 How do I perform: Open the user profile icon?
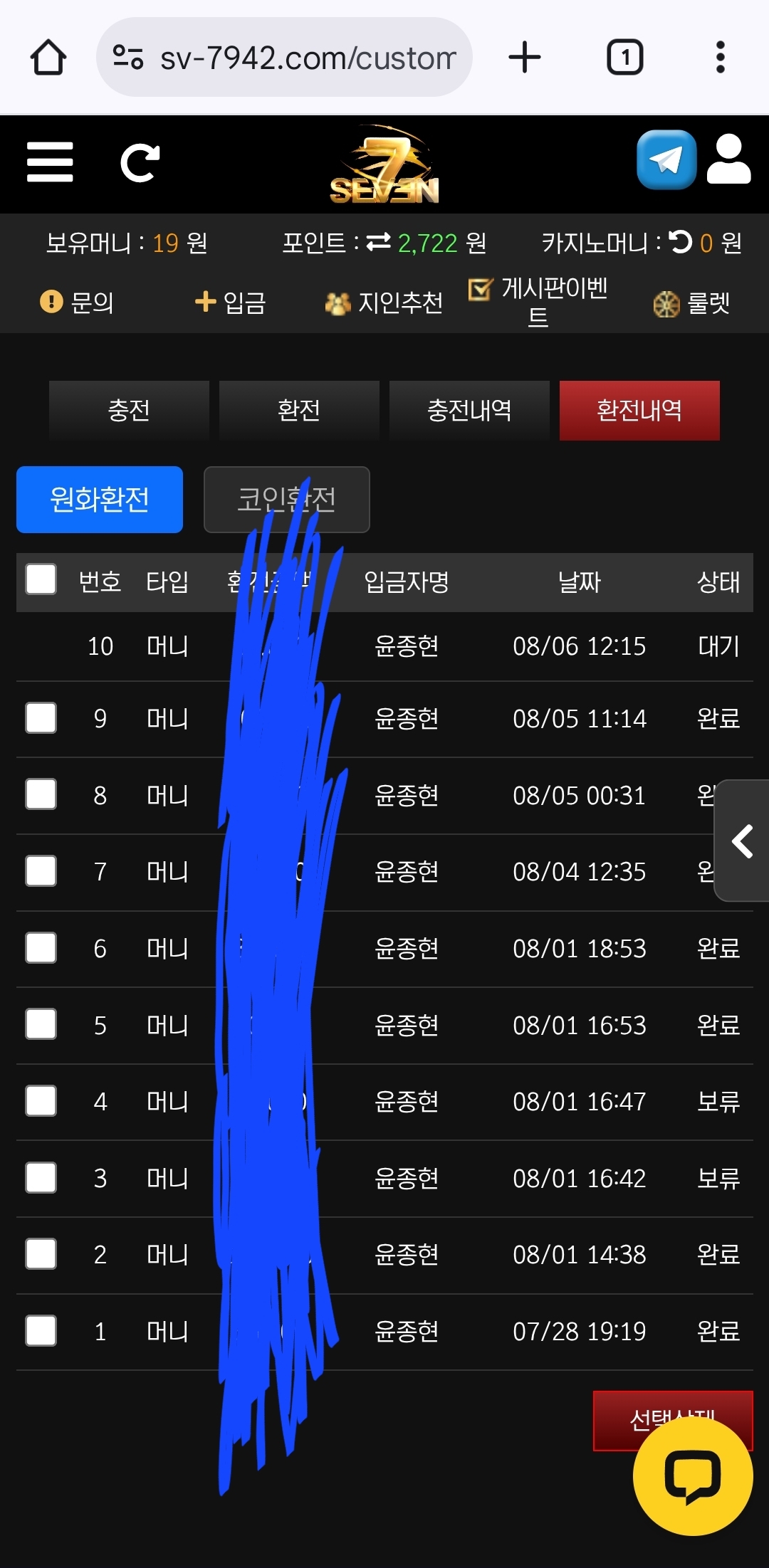click(x=728, y=160)
